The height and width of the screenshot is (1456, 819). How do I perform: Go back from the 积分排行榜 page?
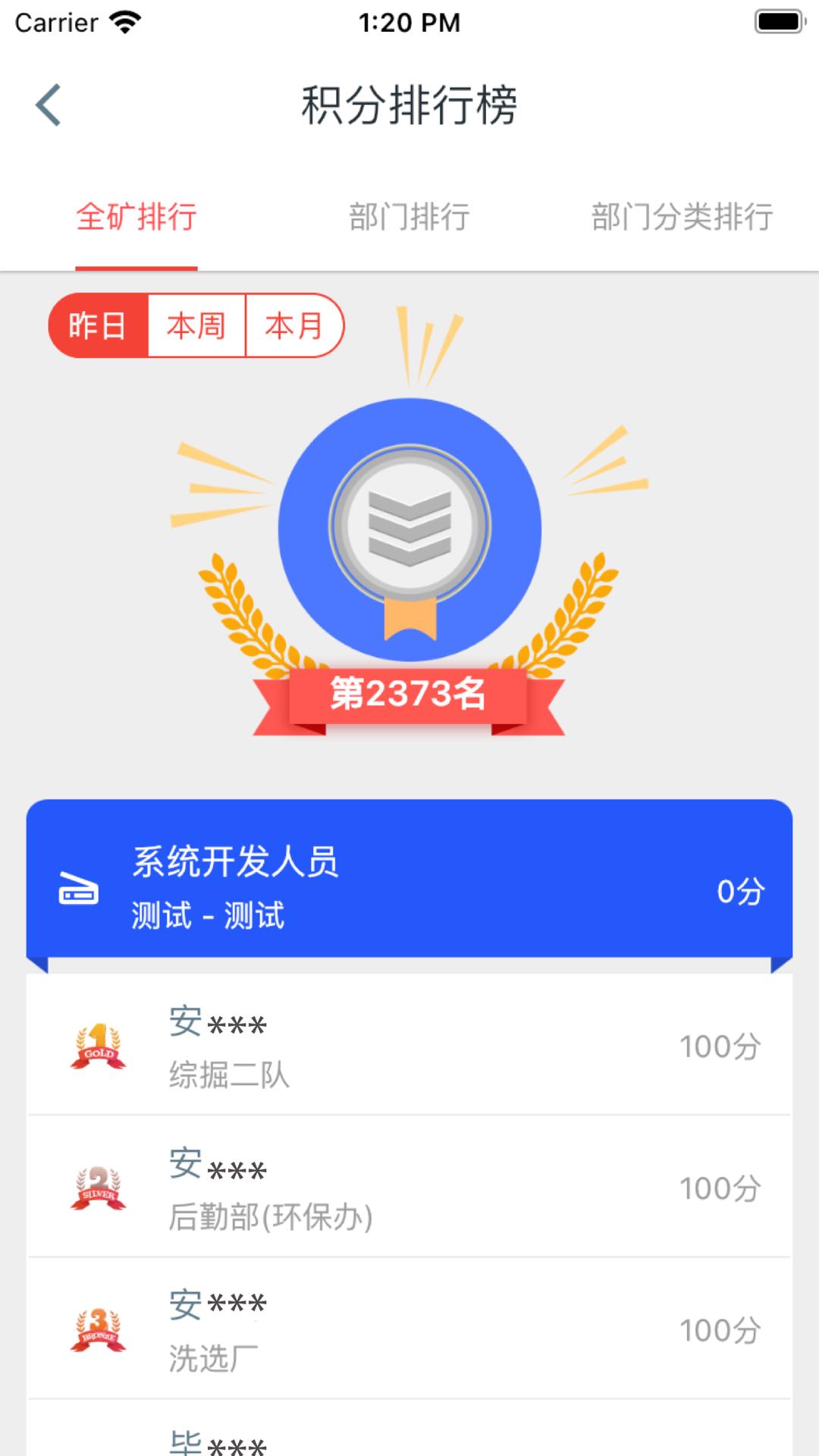tap(49, 105)
